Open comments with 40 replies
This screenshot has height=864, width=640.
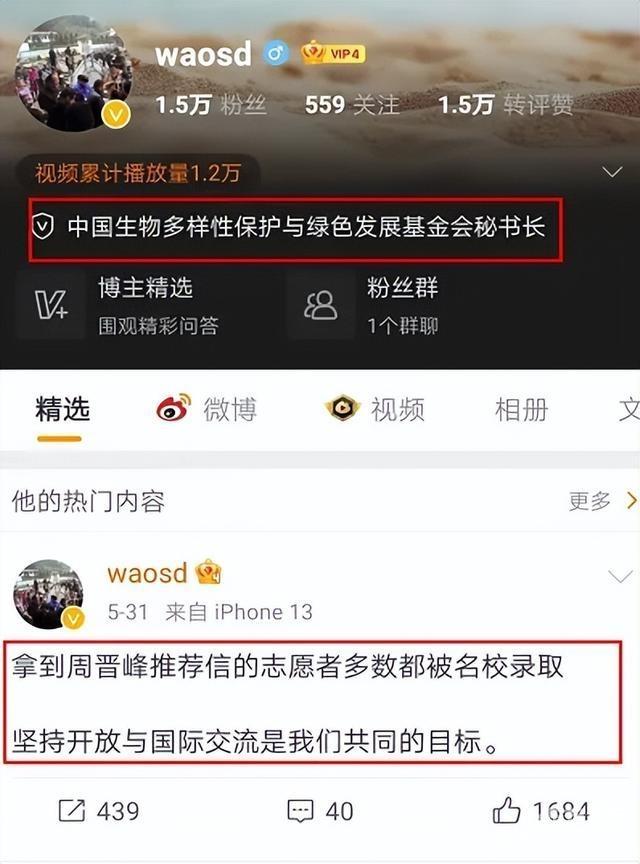(x=320, y=810)
